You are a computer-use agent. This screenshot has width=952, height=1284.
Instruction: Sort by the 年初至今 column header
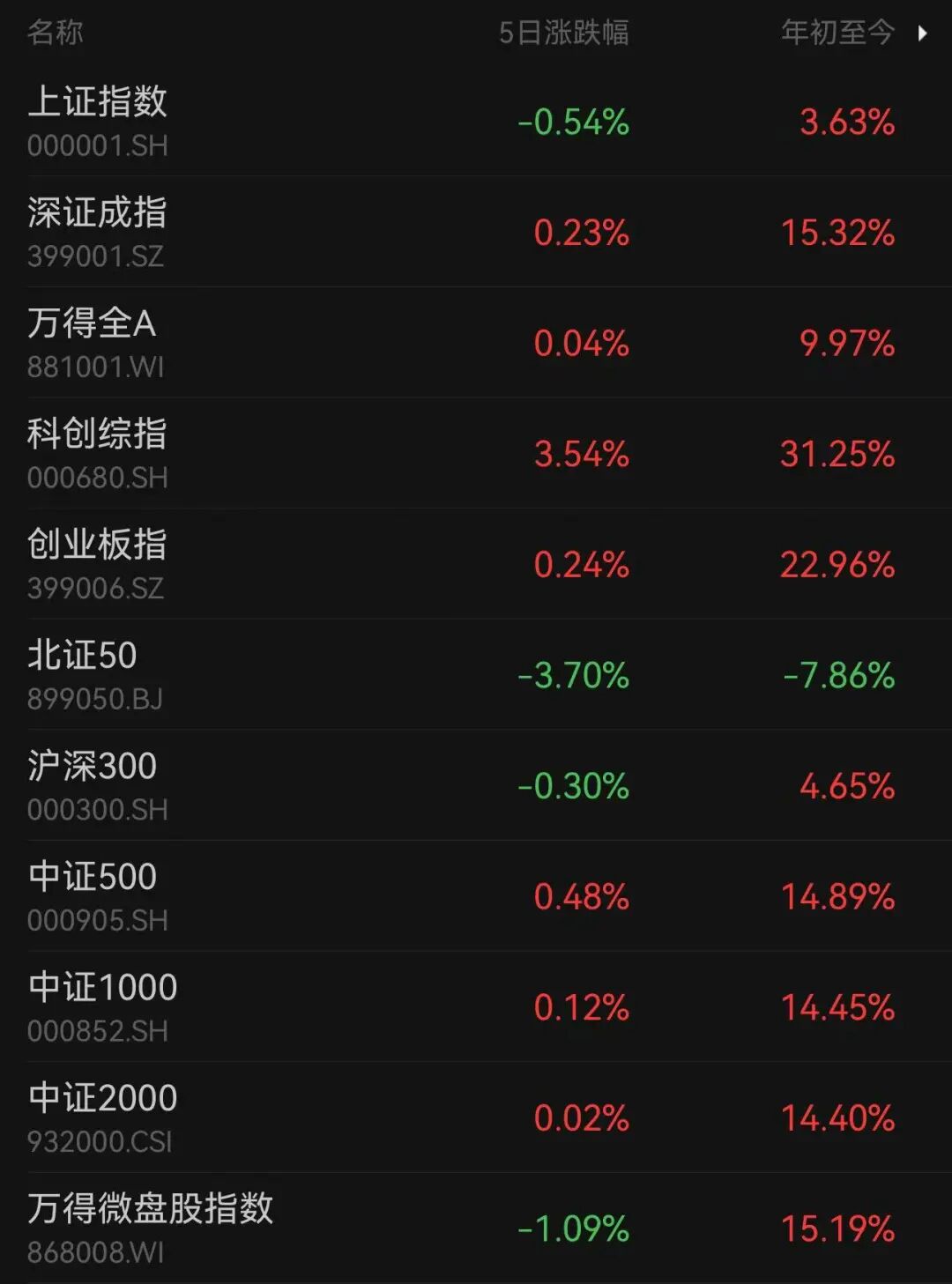tap(837, 33)
